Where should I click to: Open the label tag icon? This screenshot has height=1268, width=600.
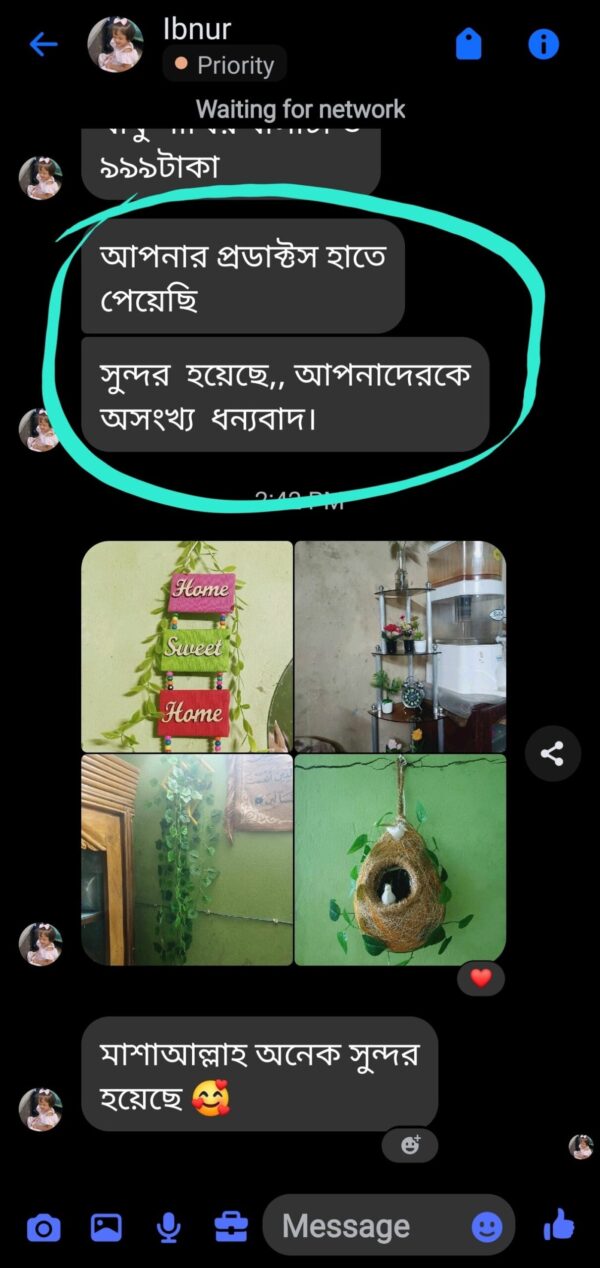[469, 44]
